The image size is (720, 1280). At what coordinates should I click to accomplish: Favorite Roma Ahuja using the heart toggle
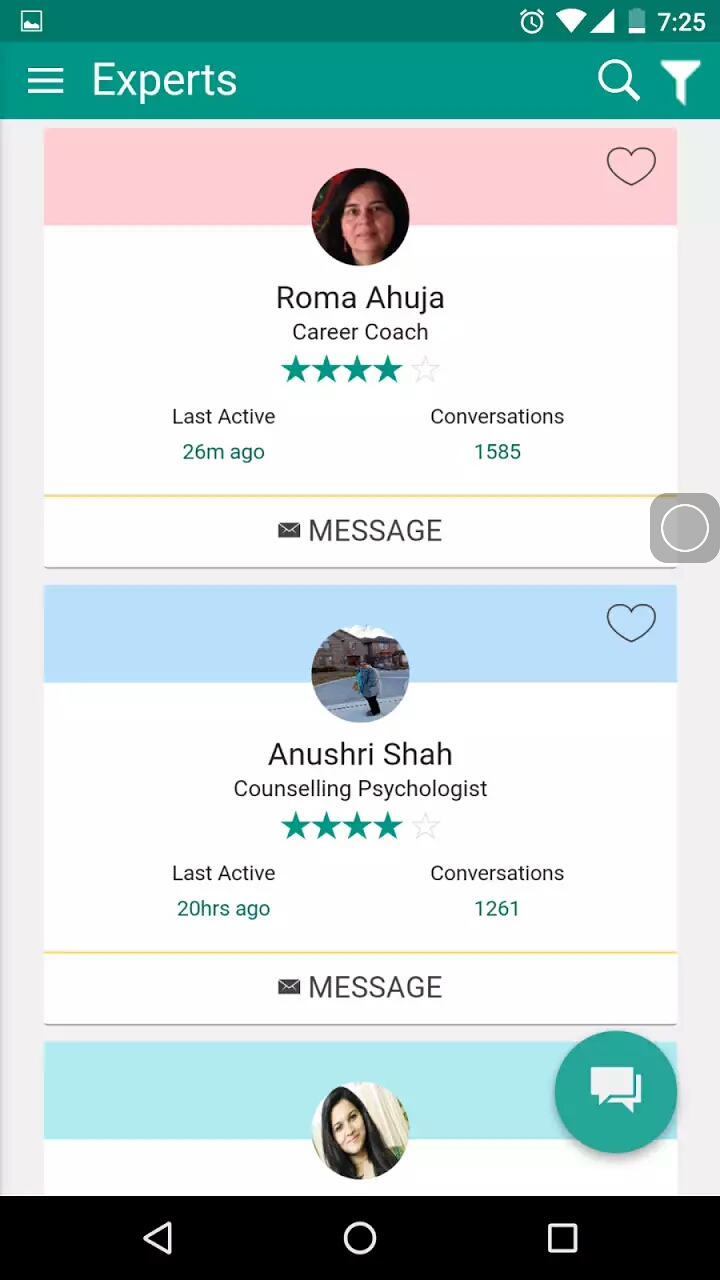pyautogui.click(x=631, y=167)
